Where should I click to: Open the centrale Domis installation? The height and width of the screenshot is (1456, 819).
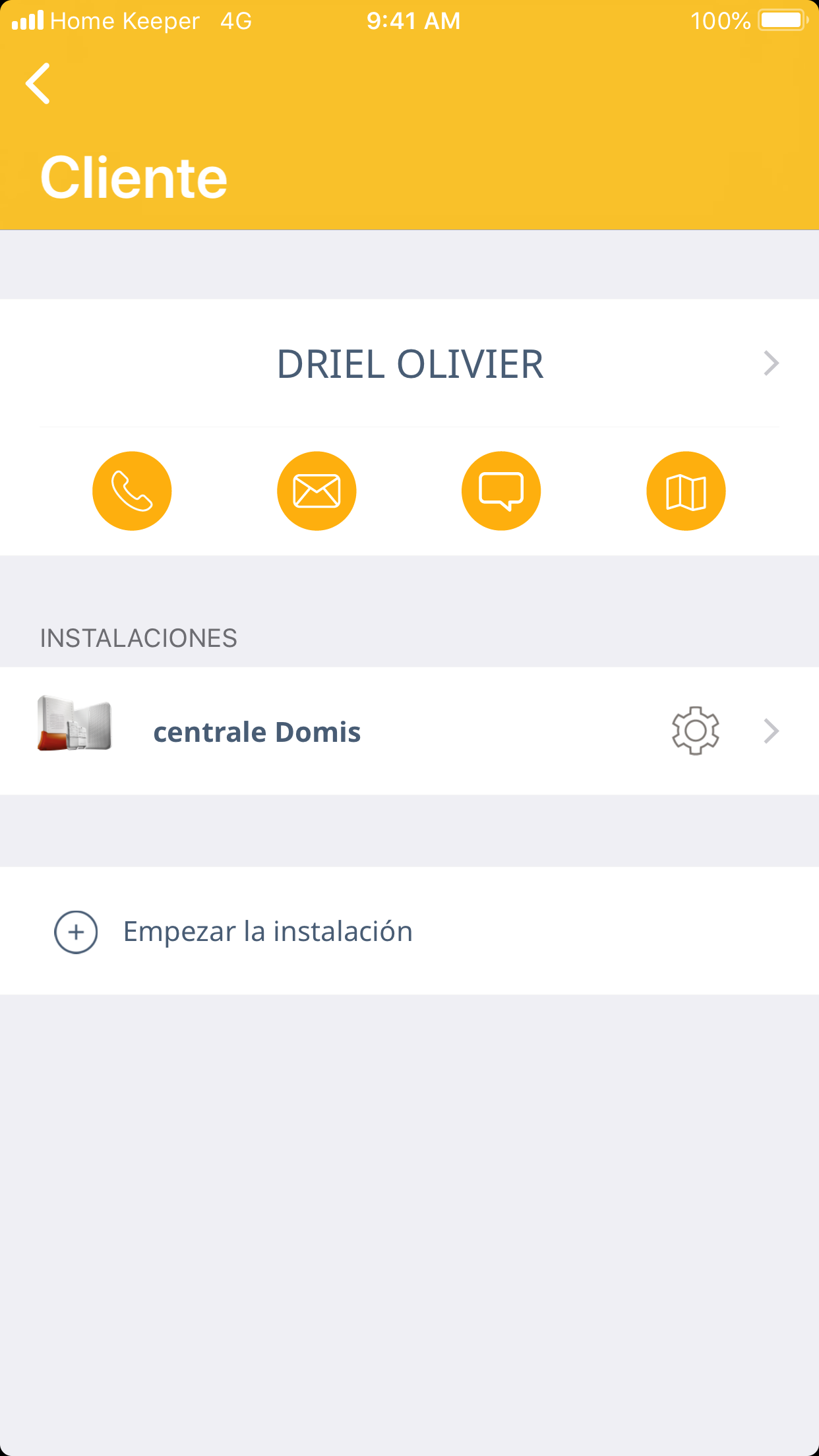[257, 732]
